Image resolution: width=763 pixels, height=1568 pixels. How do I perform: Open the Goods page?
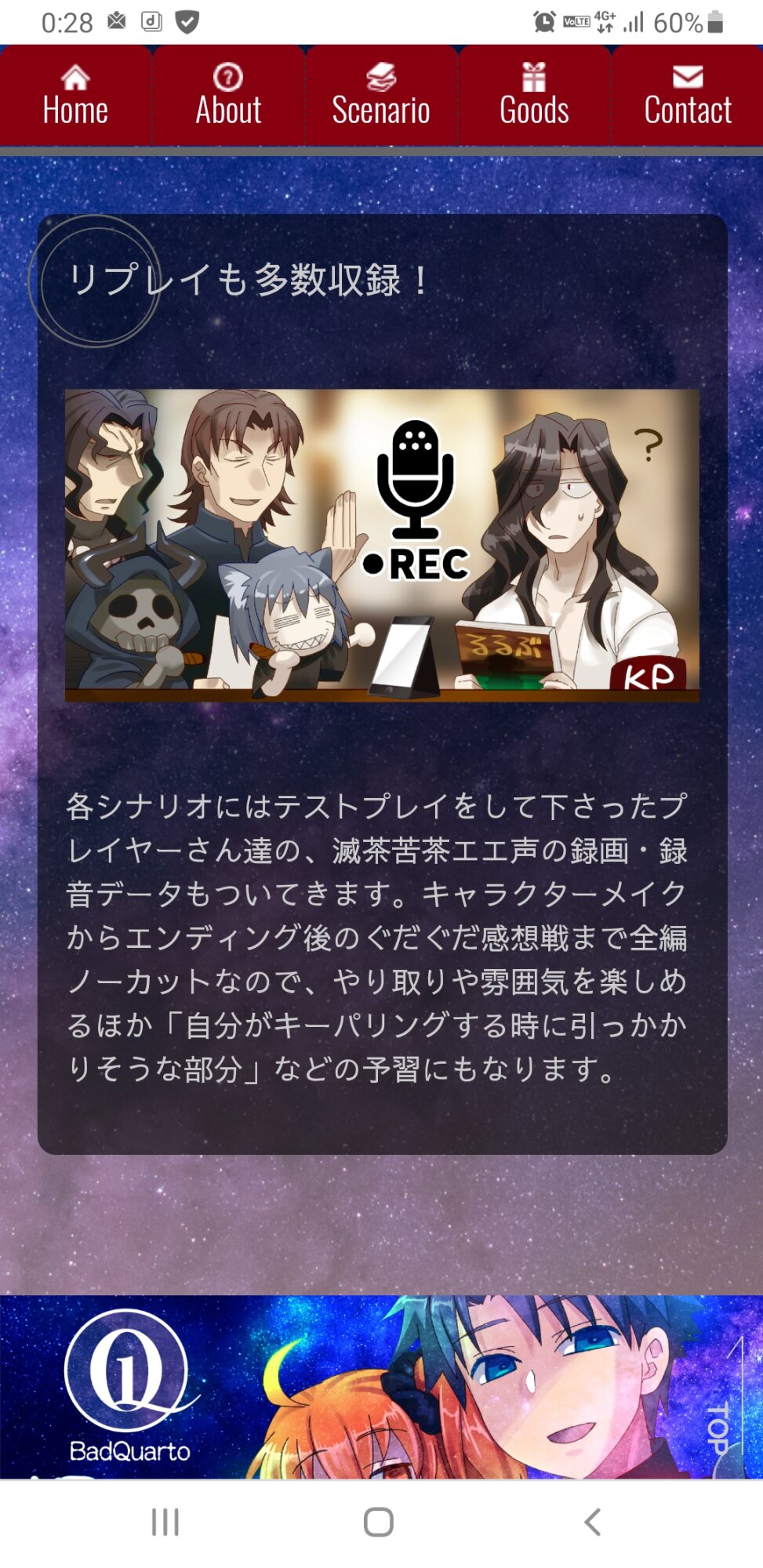[534, 96]
